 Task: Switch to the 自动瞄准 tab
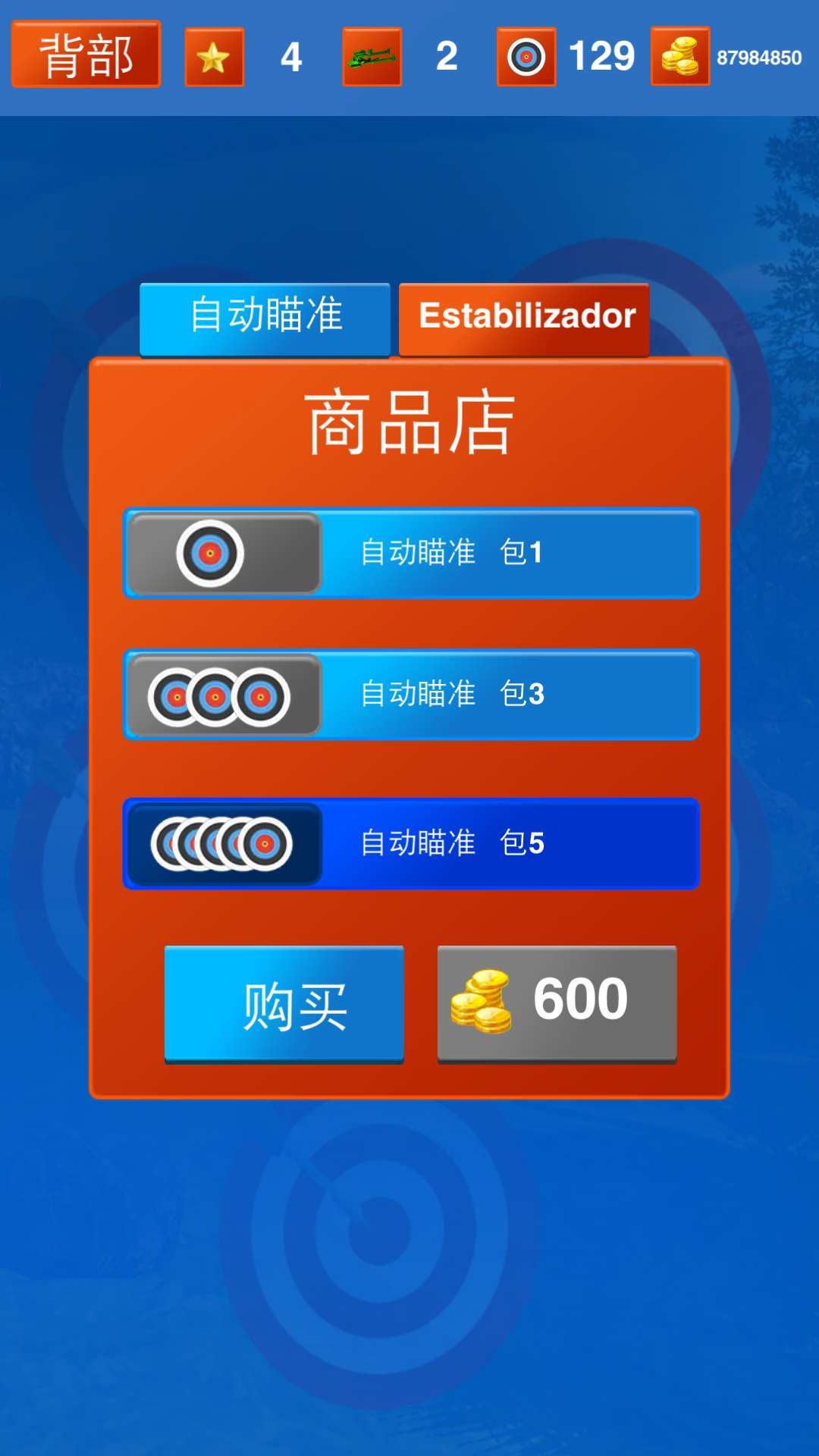265,317
